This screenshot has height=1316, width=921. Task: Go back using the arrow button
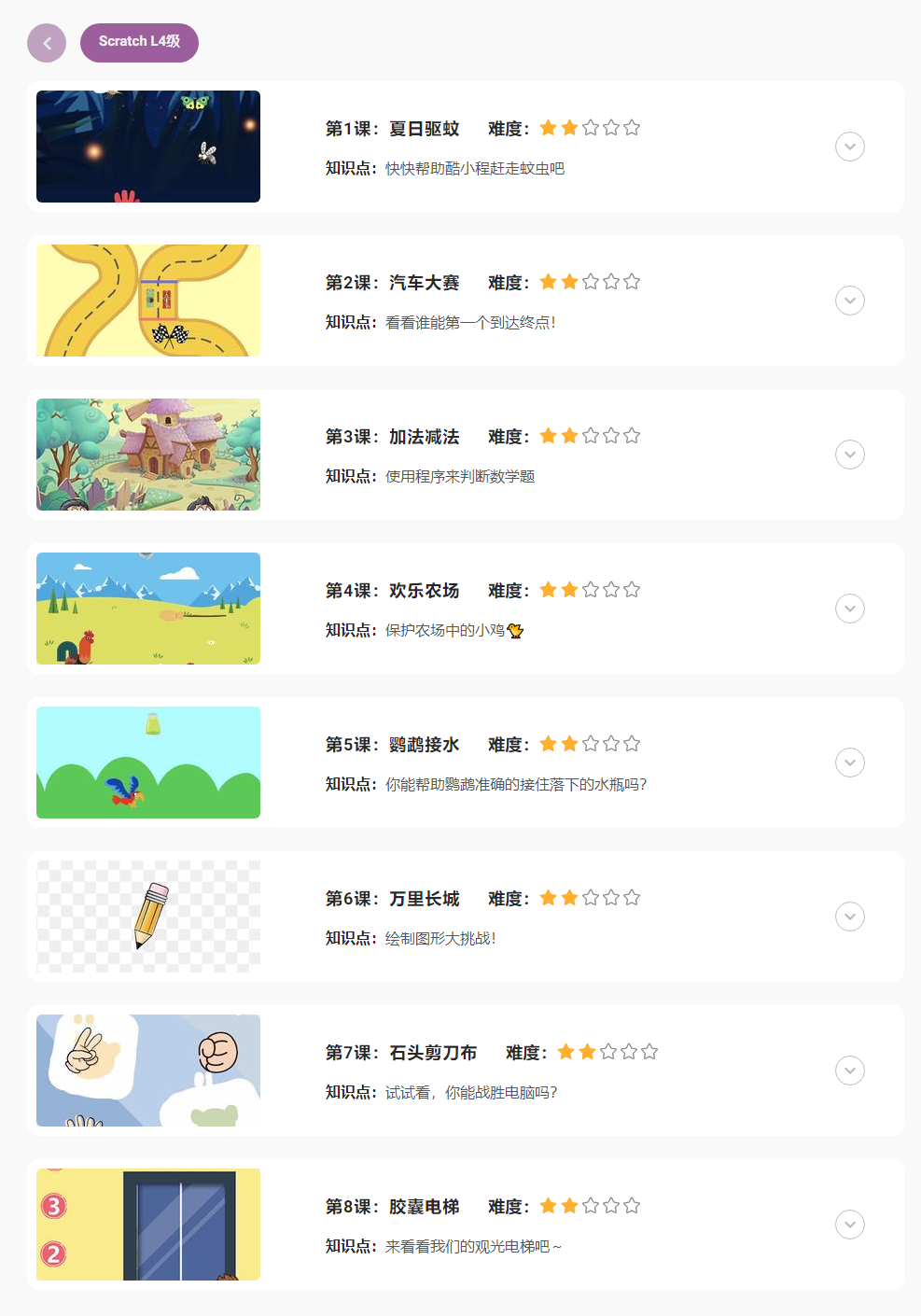coord(47,43)
